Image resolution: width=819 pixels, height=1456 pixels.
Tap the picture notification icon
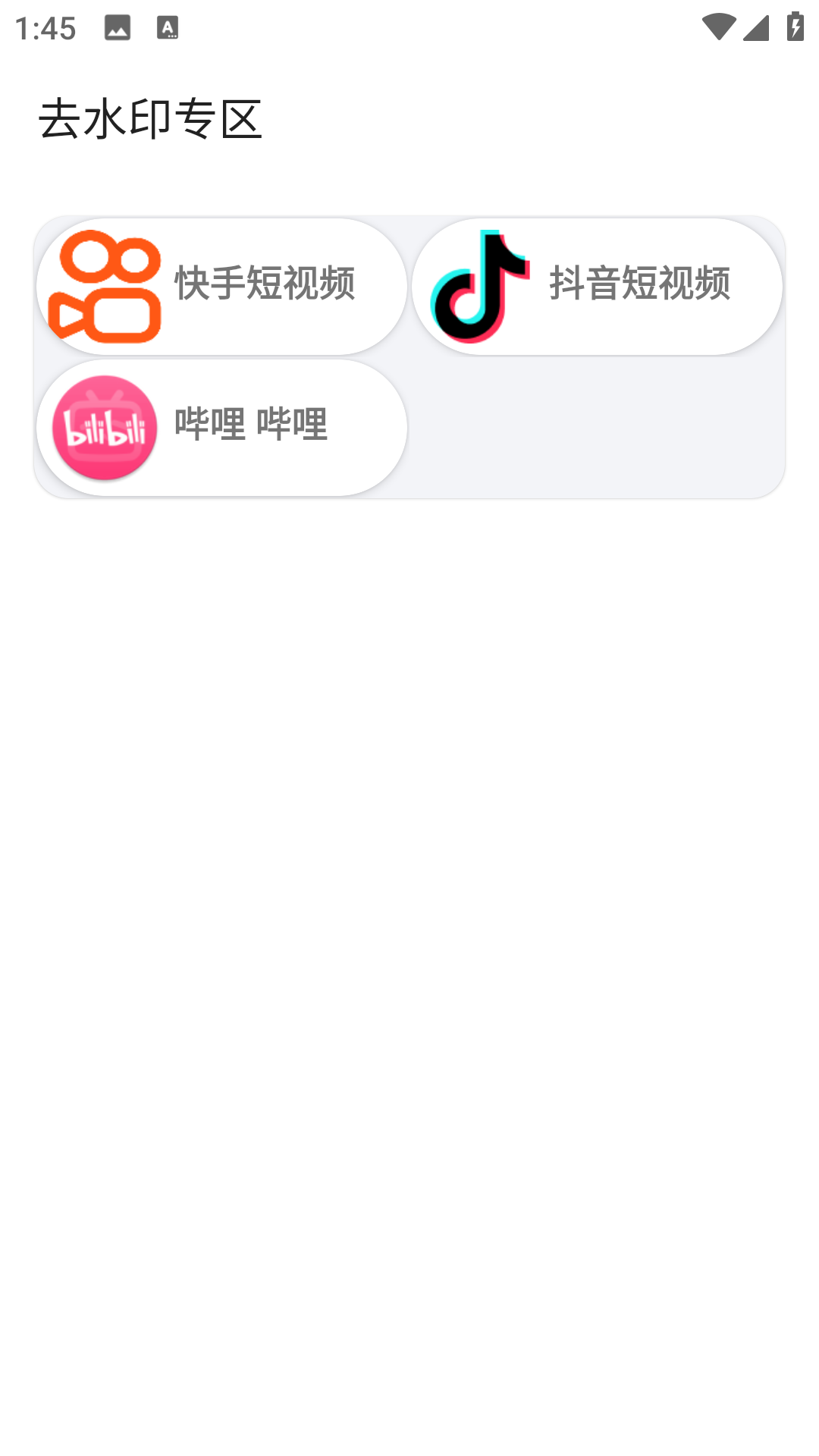tap(118, 27)
